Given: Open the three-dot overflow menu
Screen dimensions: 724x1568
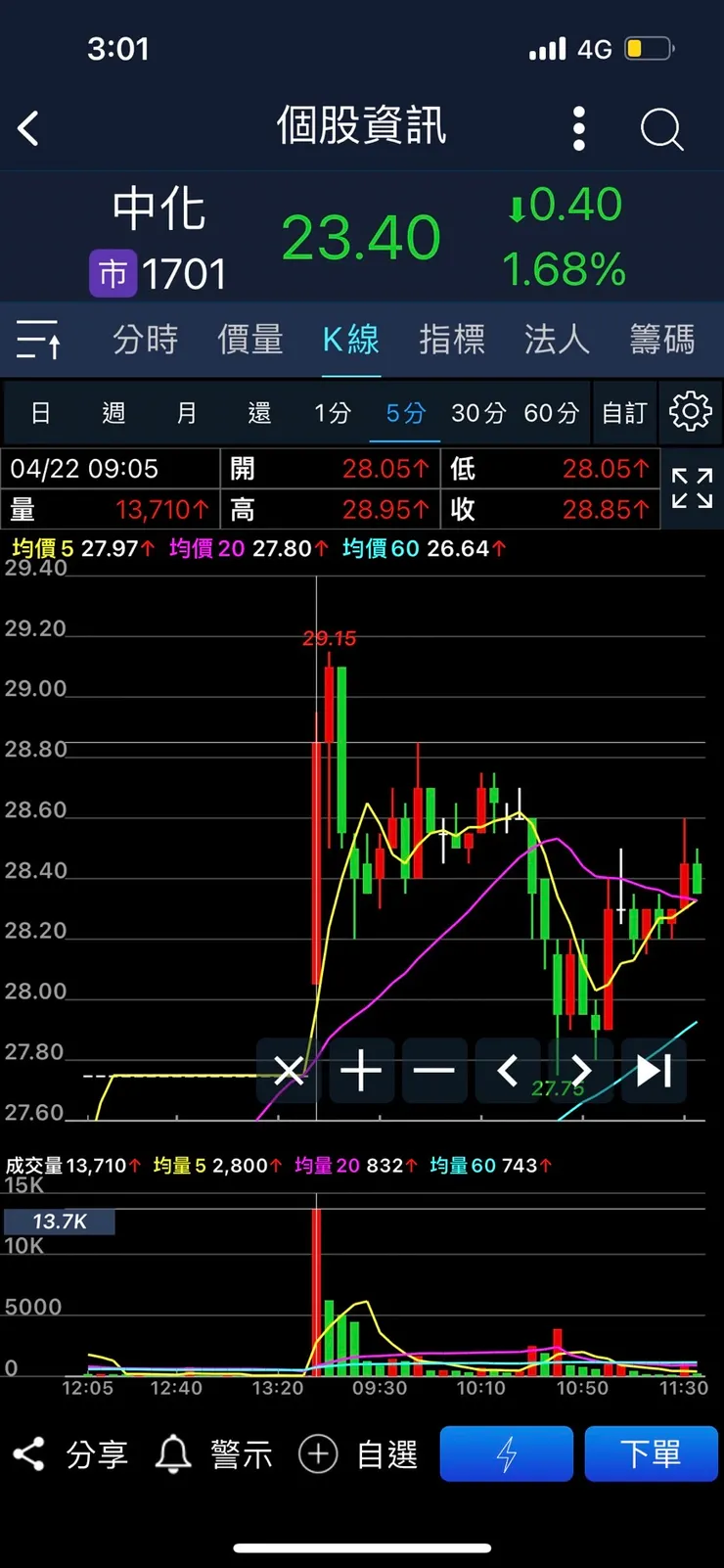Looking at the screenshot, I should pos(579,128).
